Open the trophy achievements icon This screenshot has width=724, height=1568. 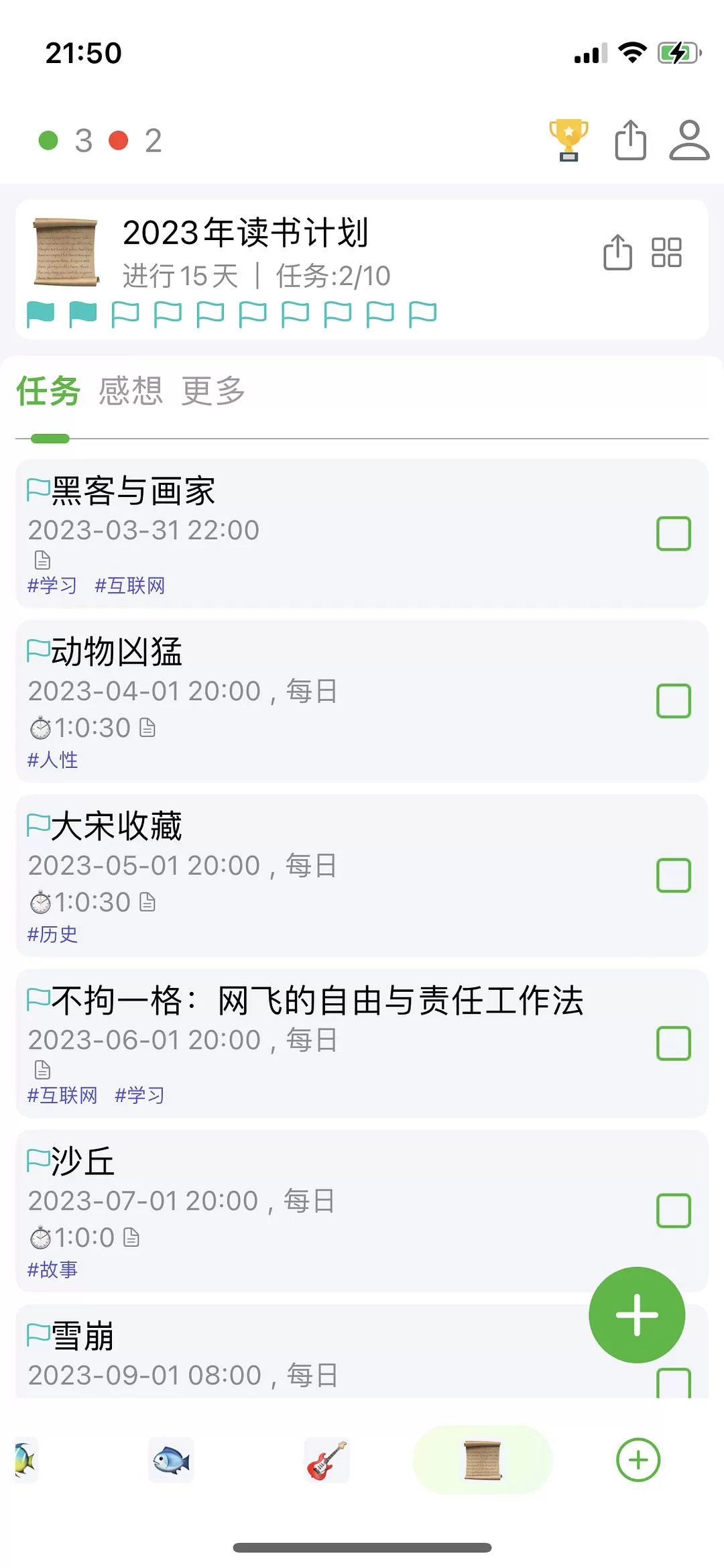click(x=568, y=140)
